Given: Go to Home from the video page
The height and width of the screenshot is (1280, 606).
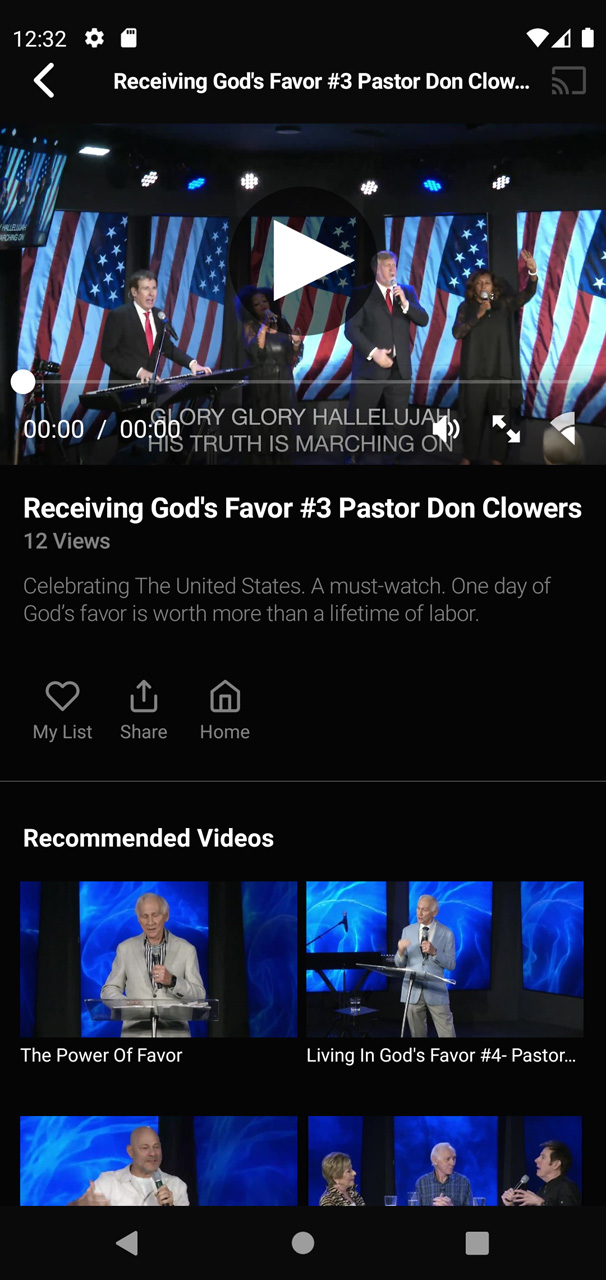Looking at the screenshot, I should click(x=225, y=710).
